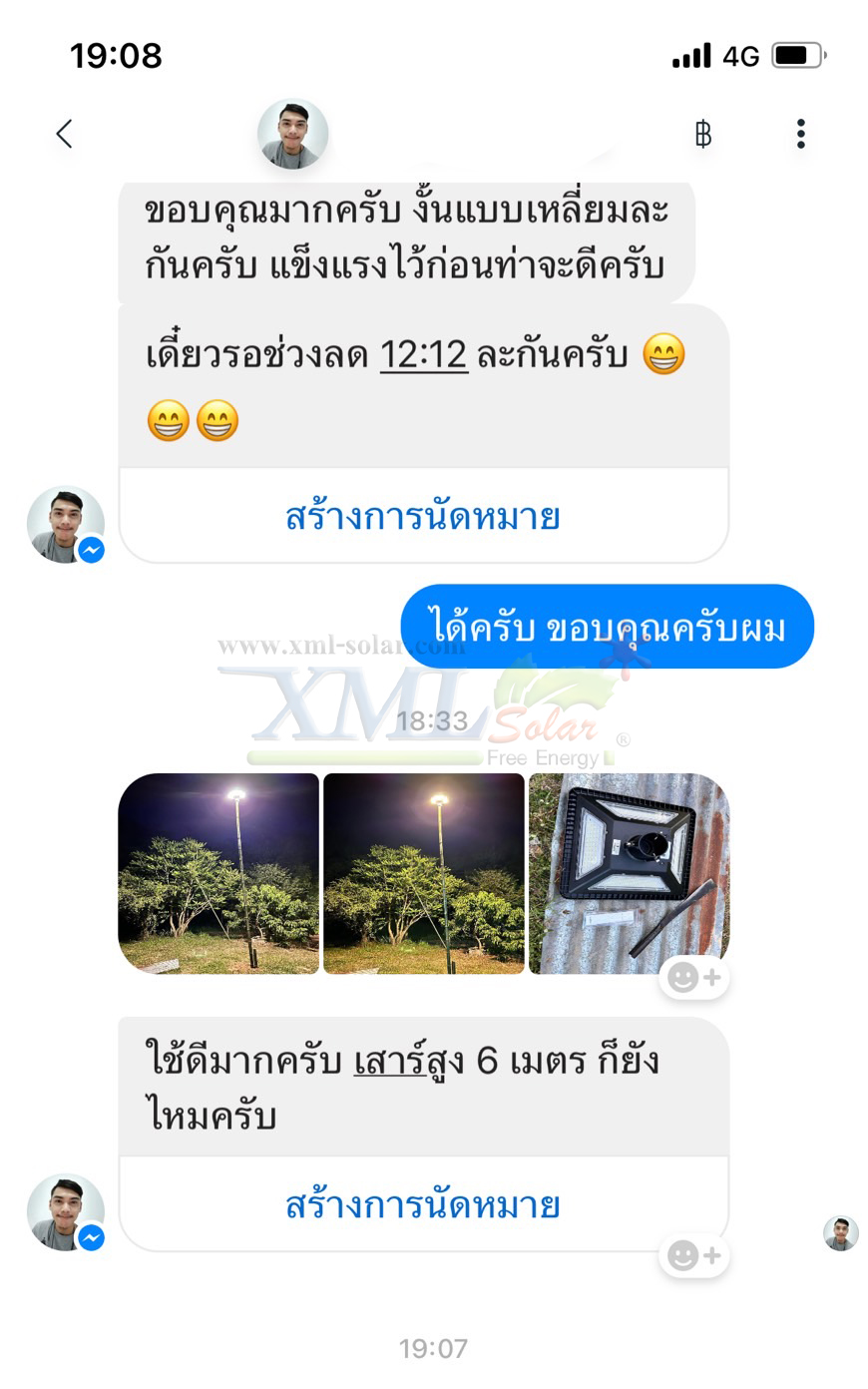The width and height of the screenshot is (868, 1389).
Task: Open the second lamp pole night photo
Action: [x=423, y=874]
